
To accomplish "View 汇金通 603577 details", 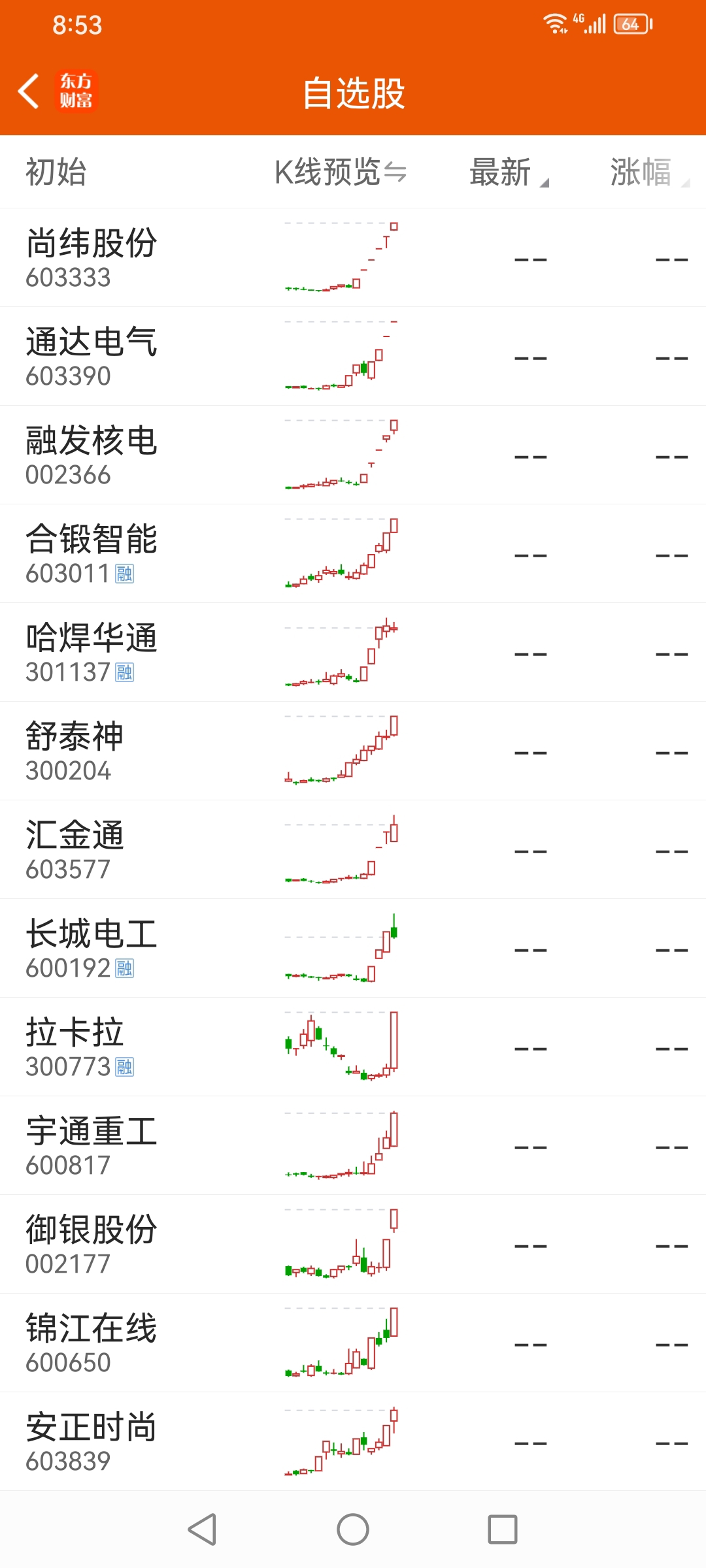I will [x=353, y=849].
